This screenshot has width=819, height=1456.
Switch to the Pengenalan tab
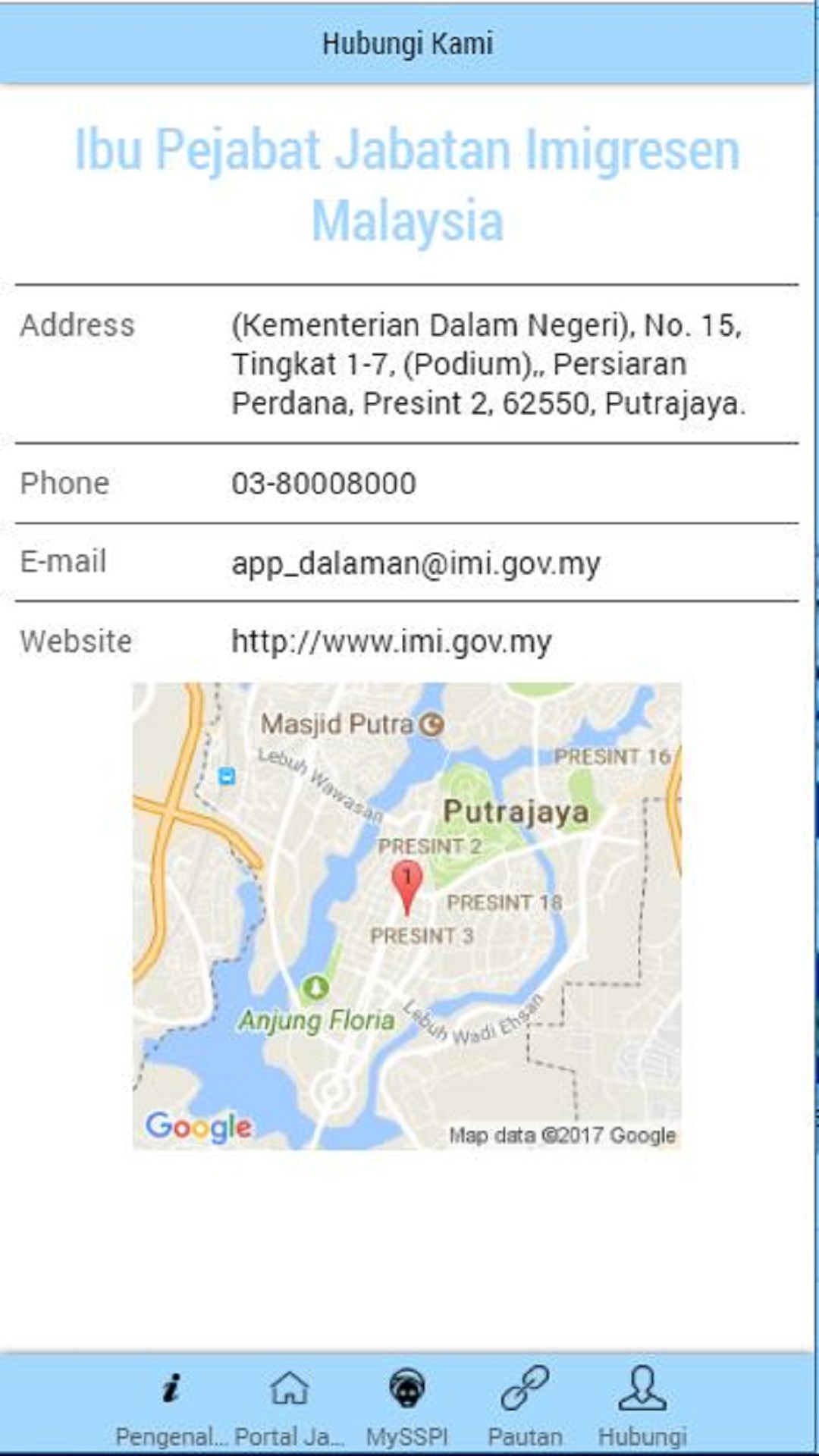click(171, 1407)
